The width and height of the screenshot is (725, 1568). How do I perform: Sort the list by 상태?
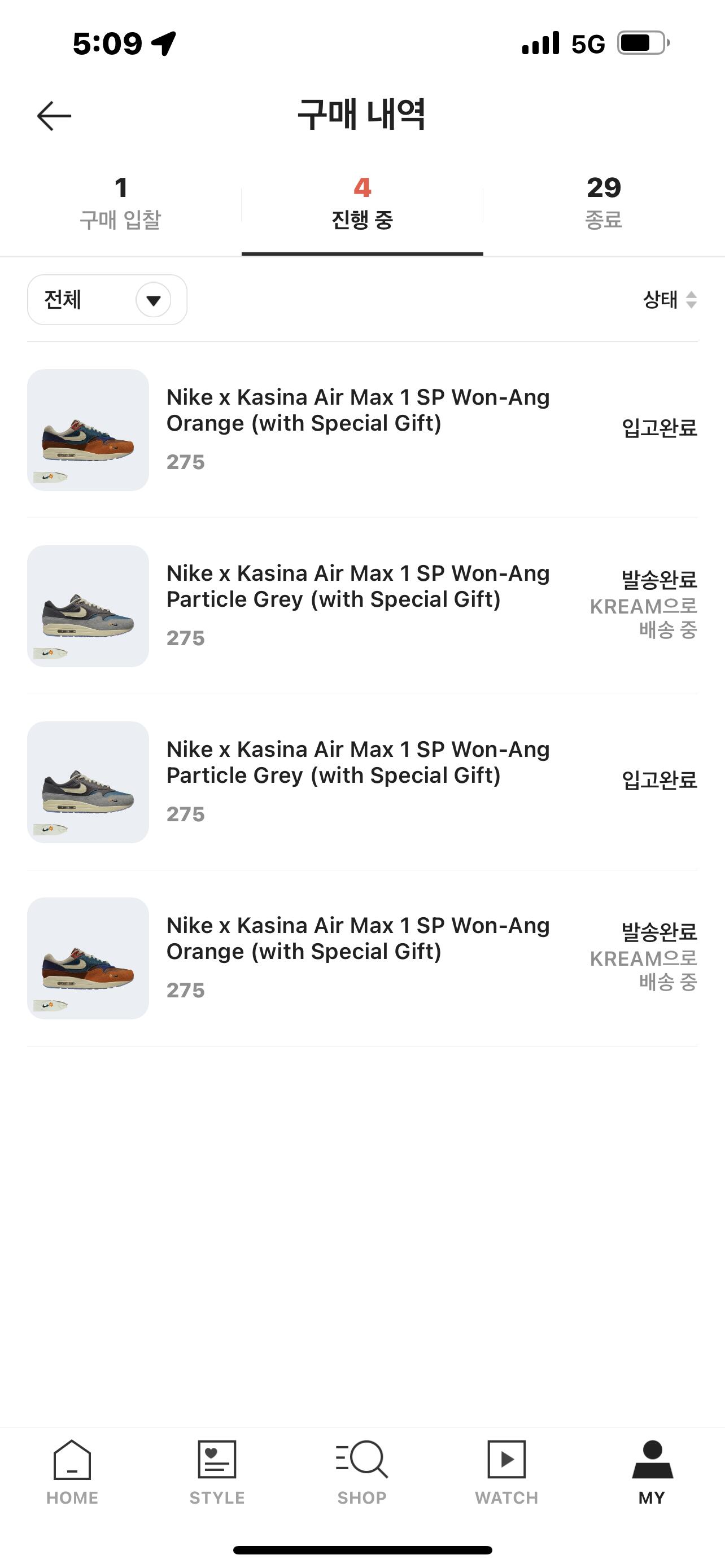click(669, 300)
